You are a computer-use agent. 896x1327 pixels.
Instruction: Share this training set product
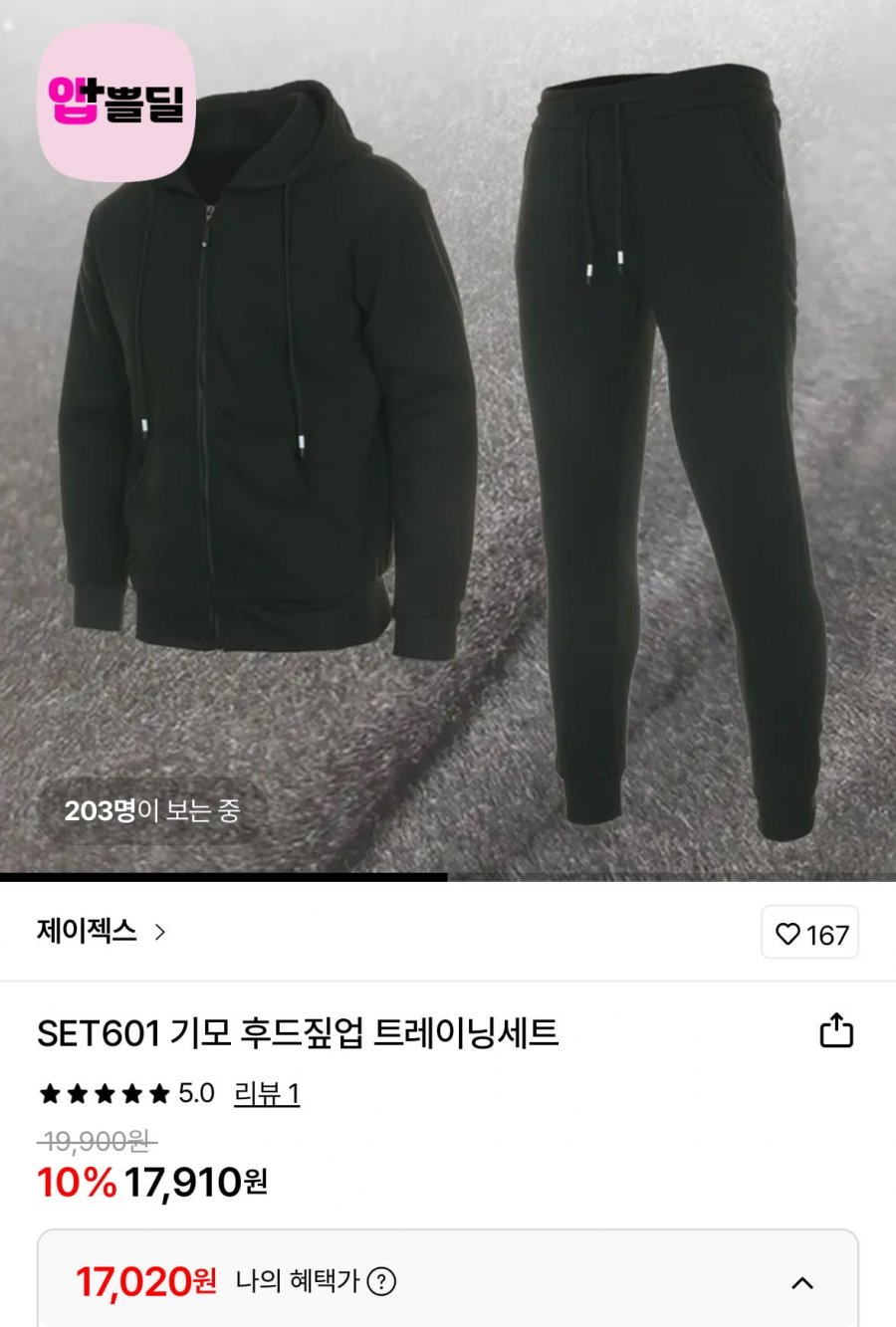[x=836, y=1030]
